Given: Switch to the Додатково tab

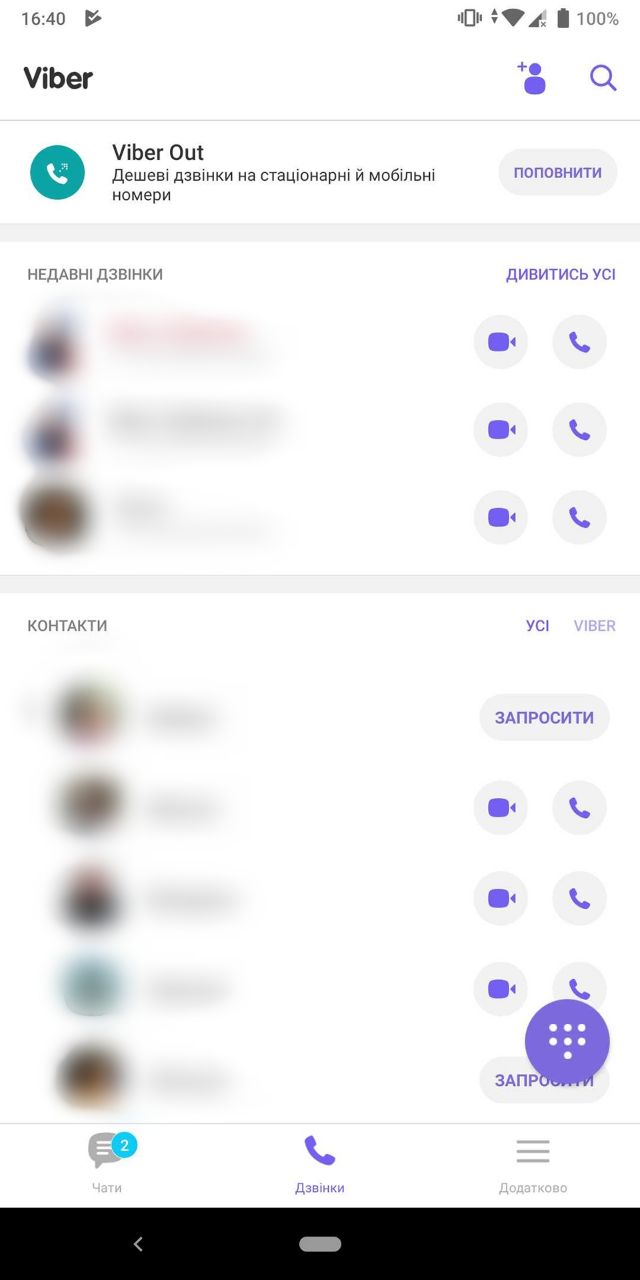Looking at the screenshot, I should click(x=532, y=1164).
